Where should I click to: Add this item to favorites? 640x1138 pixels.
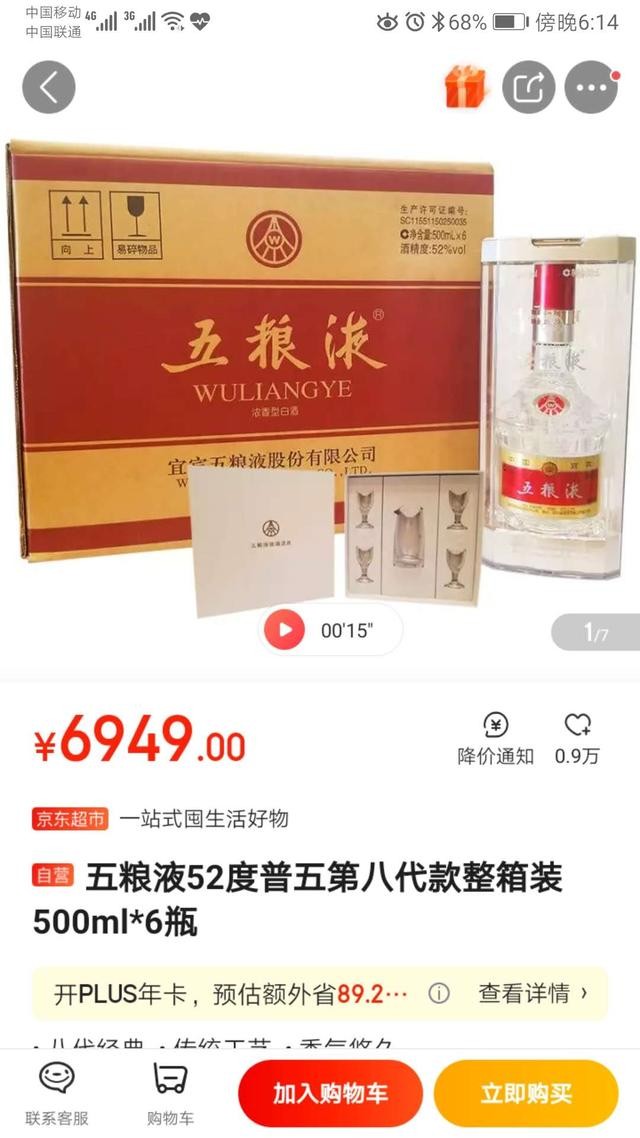577,739
